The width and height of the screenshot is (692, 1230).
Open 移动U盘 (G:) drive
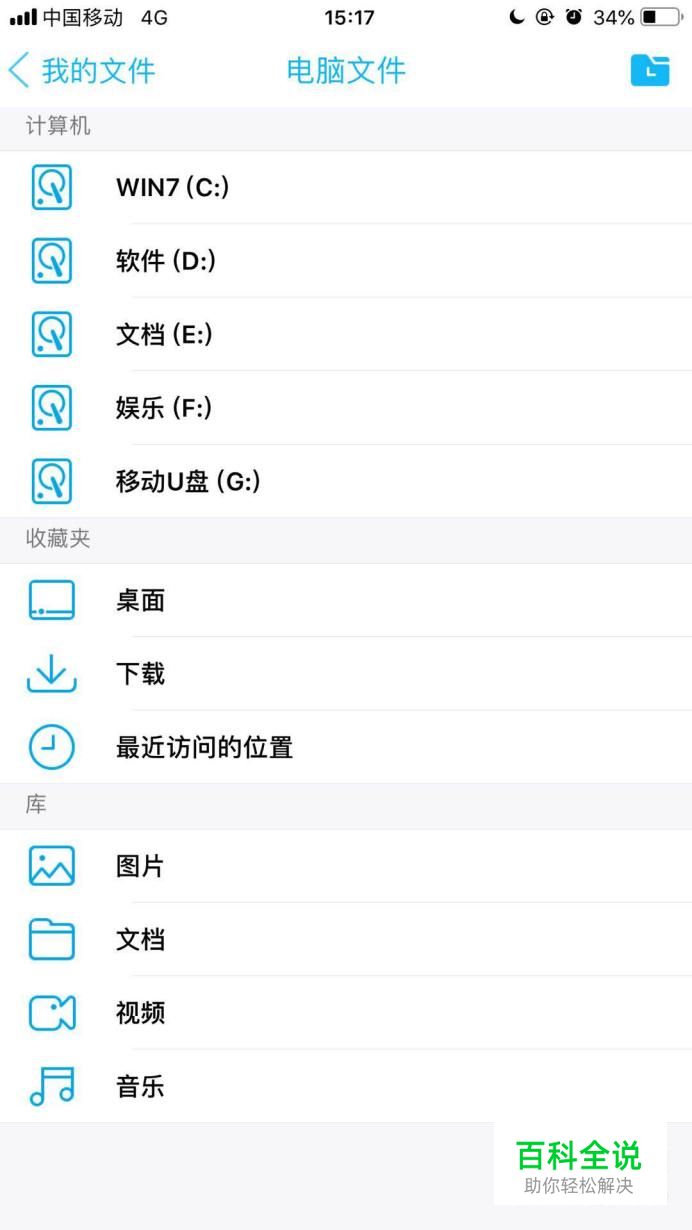click(188, 482)
